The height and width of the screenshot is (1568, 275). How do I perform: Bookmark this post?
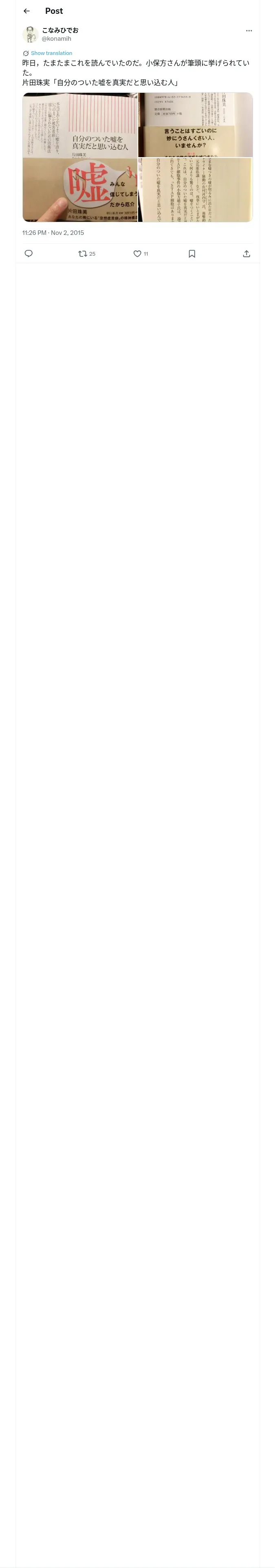coord(192,254)
